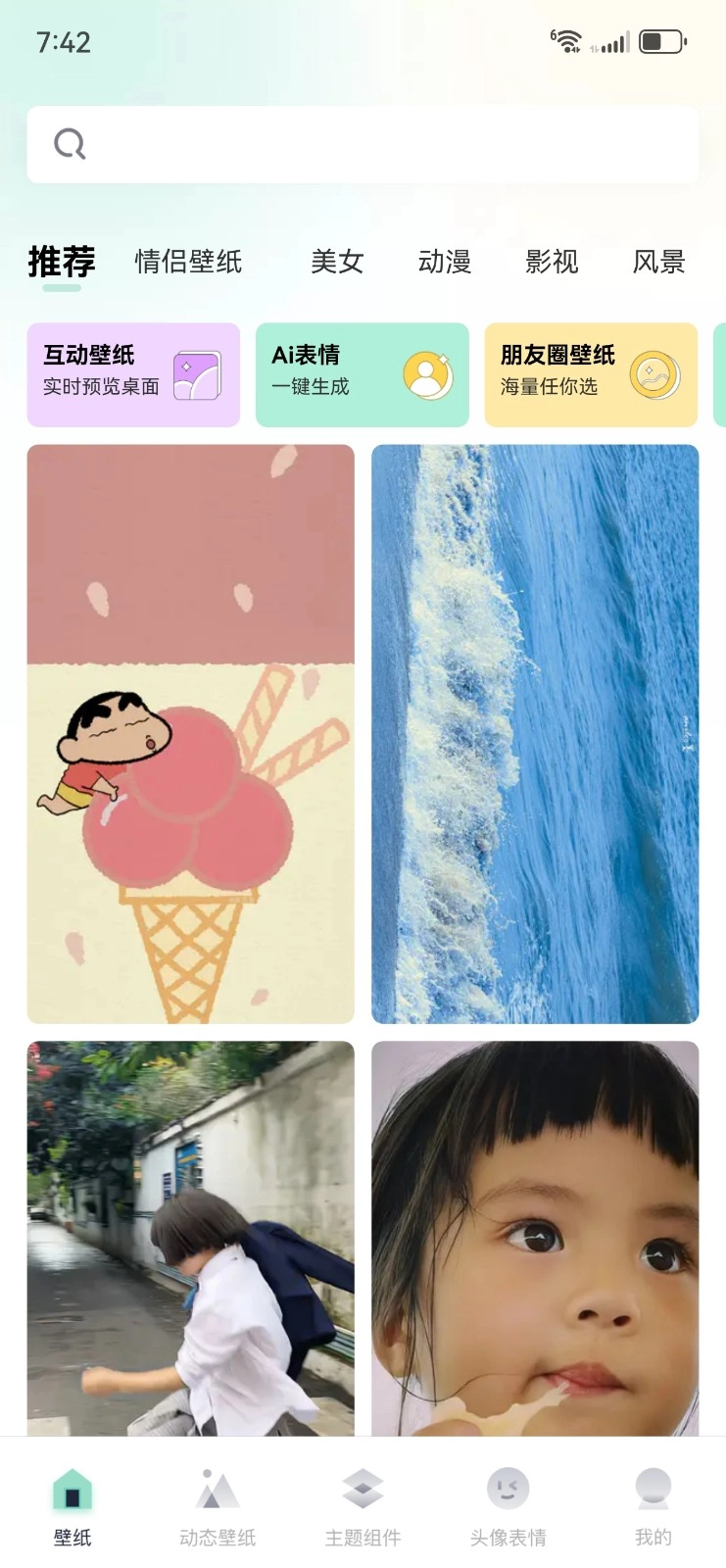726x1568 pixels.
Task: Open the Crayon Shin-chan ice cream wallpaper
Action: coord(190,733)
